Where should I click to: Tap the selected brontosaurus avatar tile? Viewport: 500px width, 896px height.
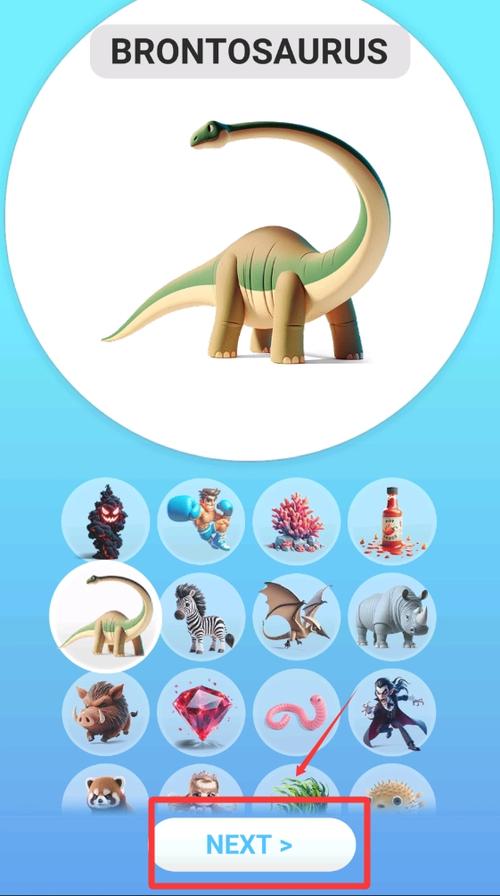106,617
